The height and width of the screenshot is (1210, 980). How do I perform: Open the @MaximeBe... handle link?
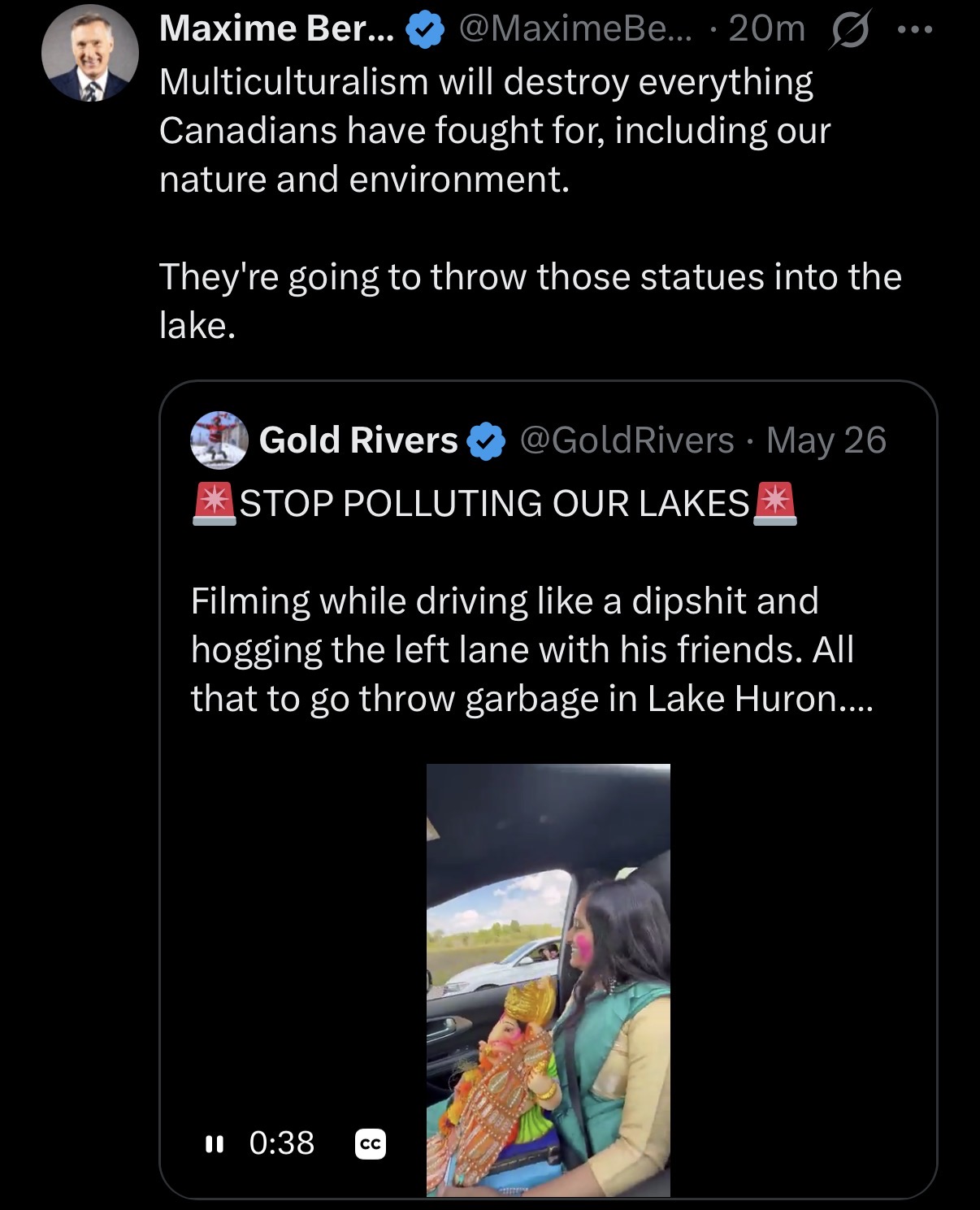pyautogui.click(x=577, y=29)
